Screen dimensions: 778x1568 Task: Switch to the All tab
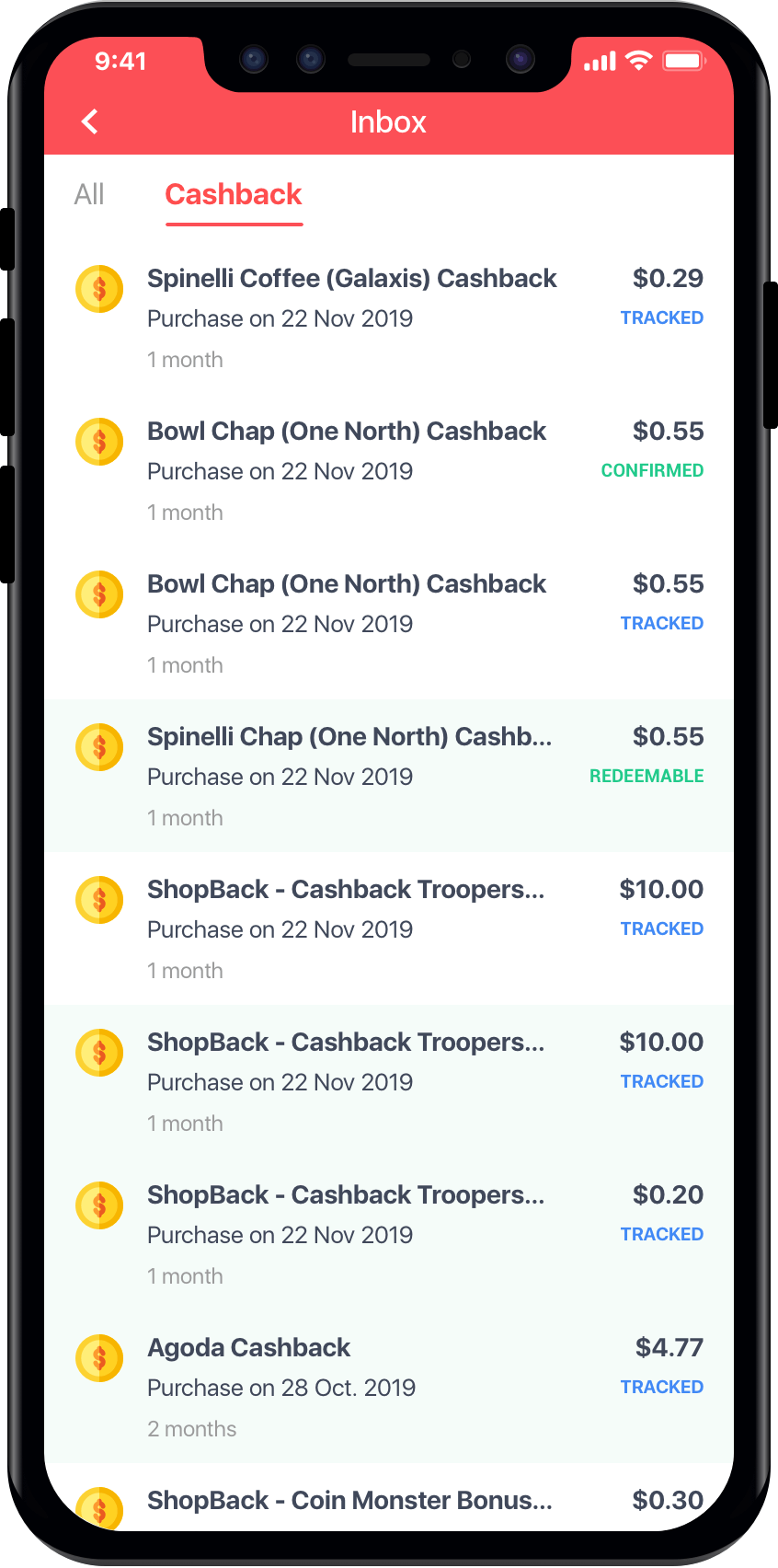pos(89,194)
